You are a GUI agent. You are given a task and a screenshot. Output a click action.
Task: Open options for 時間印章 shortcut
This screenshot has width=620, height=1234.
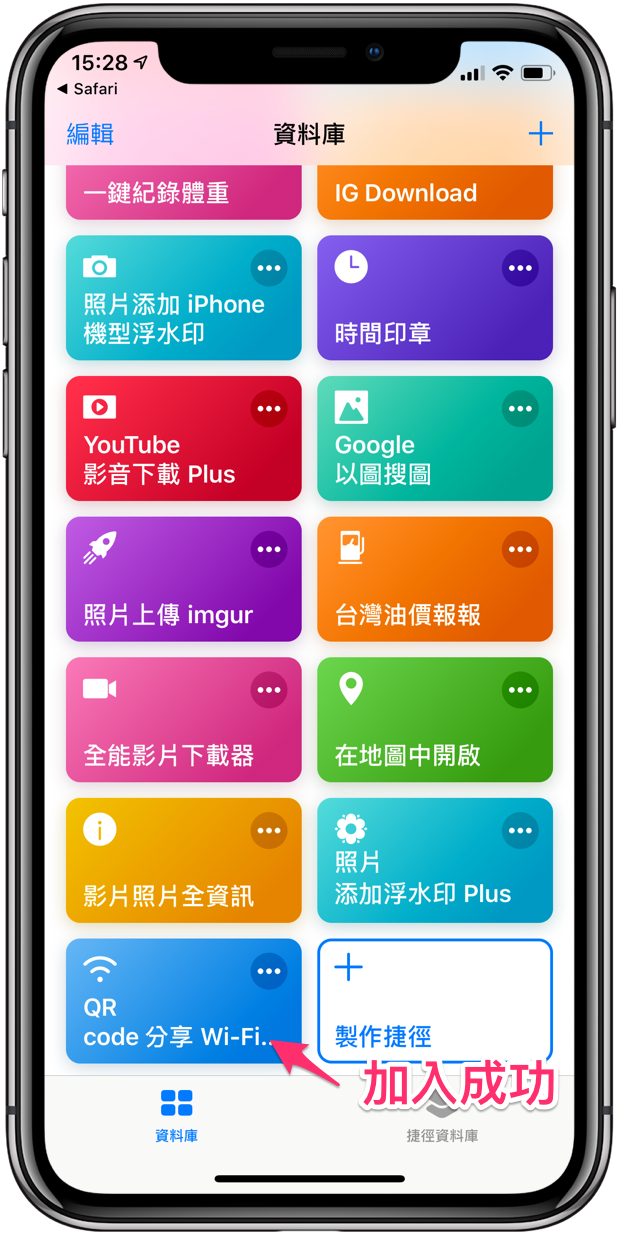520,268
